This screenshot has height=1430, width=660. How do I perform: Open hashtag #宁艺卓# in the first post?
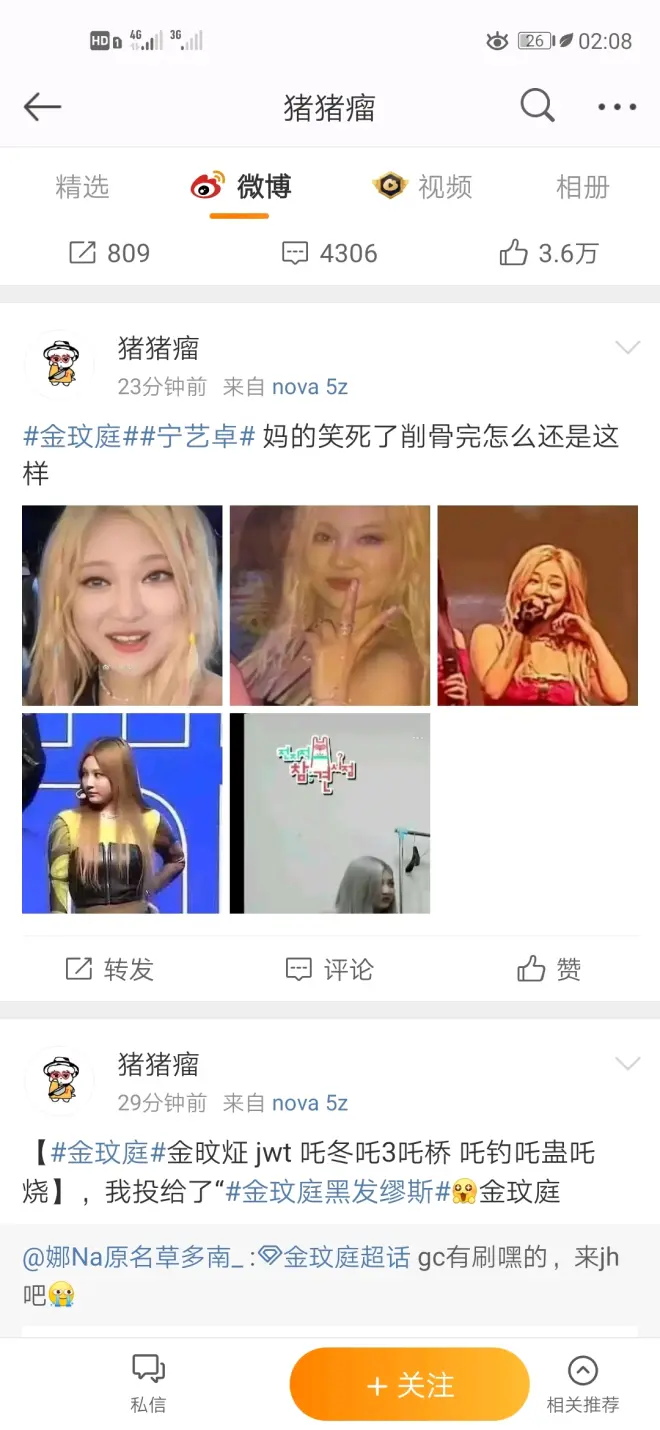coord(198,437)
